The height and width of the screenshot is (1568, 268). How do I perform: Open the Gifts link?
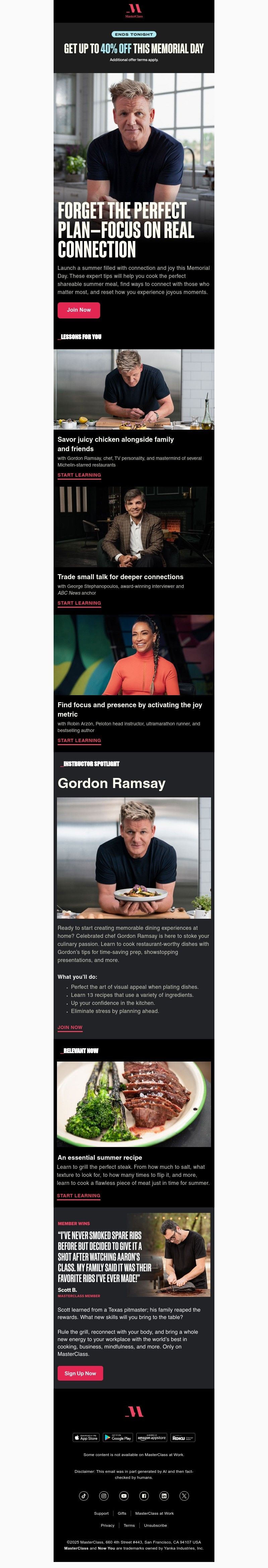coord(122,1513)
